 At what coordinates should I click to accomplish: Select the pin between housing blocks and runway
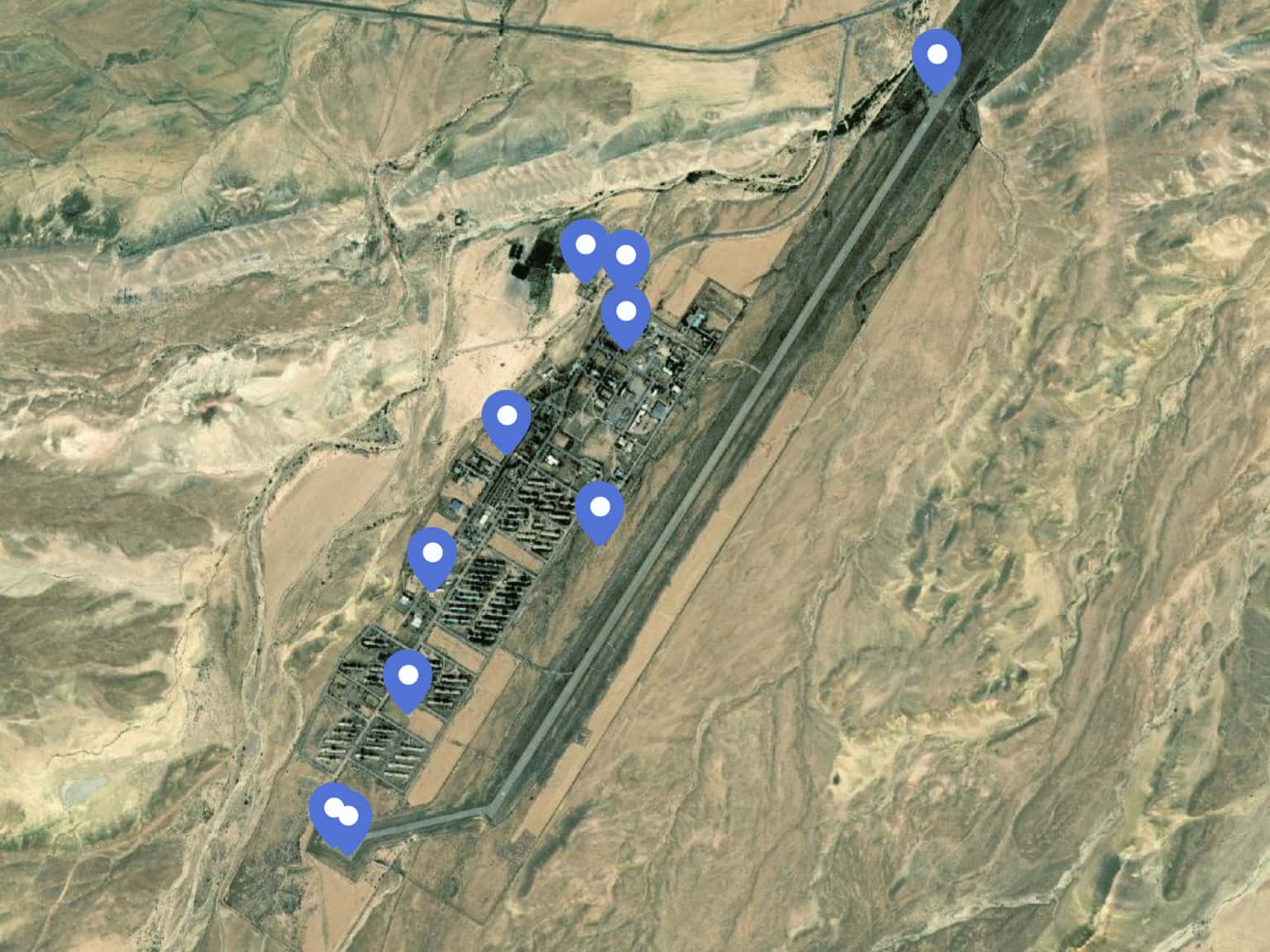(599, 509)
